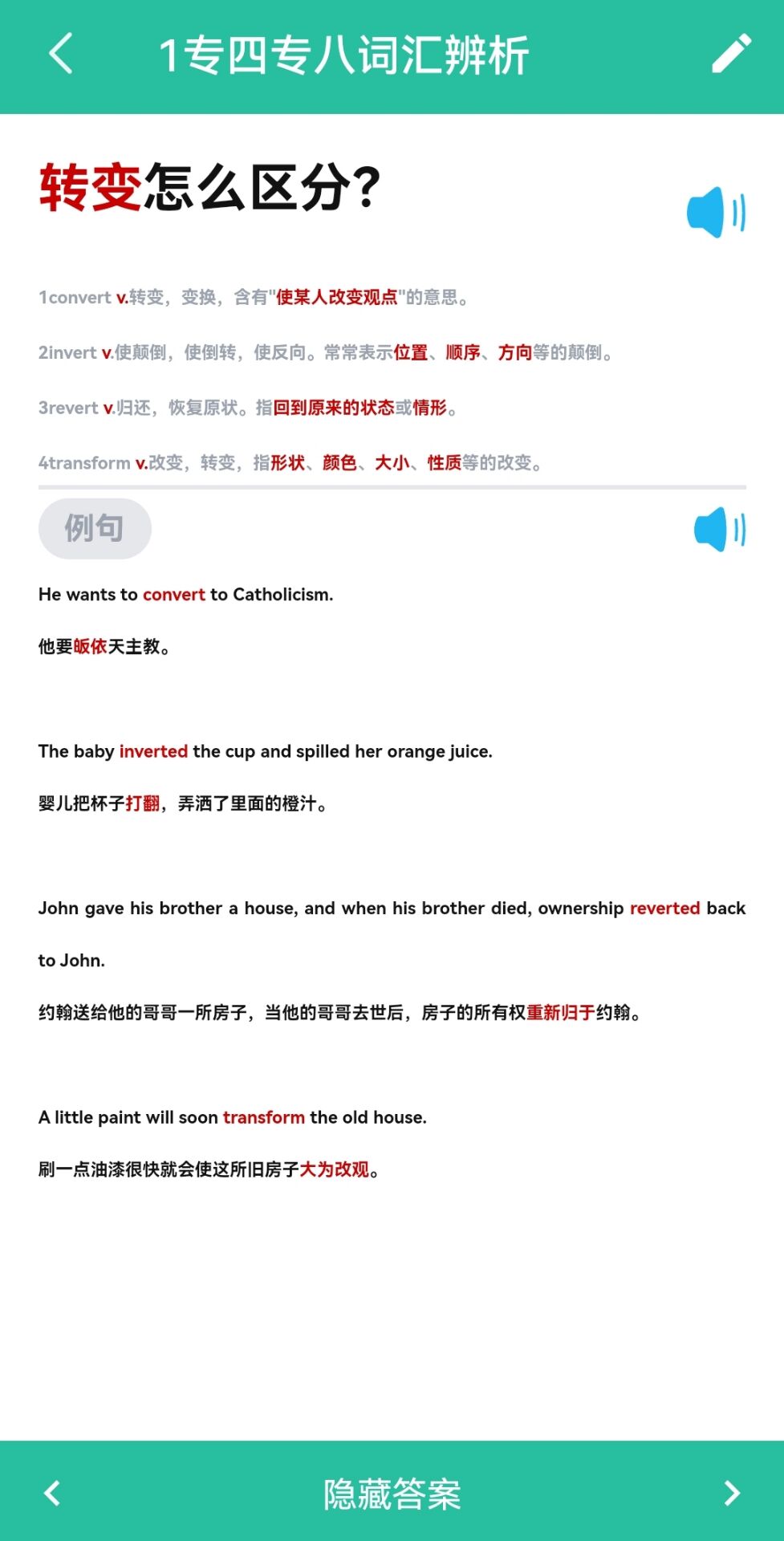784x1541 pixels.
Task: Go to the previous card
Action: [53, 1493]
